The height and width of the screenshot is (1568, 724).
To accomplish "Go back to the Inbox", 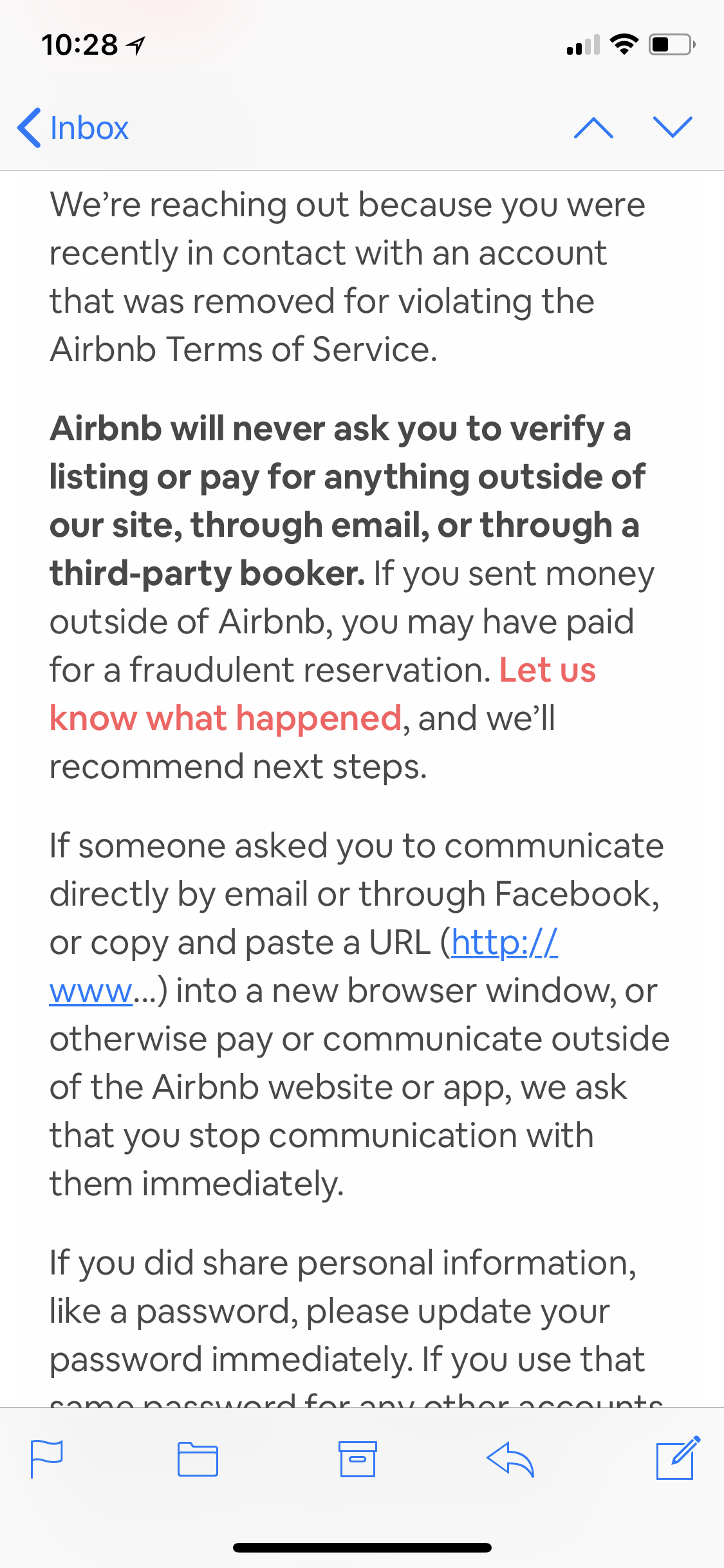I will click(73, 127).
